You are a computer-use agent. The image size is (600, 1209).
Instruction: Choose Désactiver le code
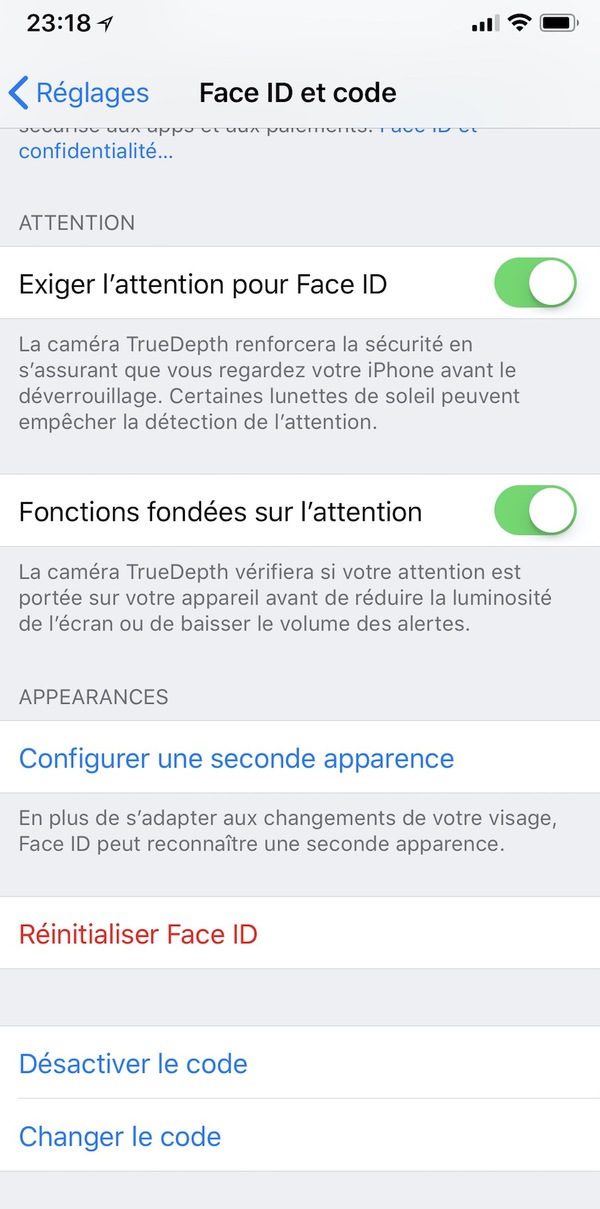[x=300, y=1062]
